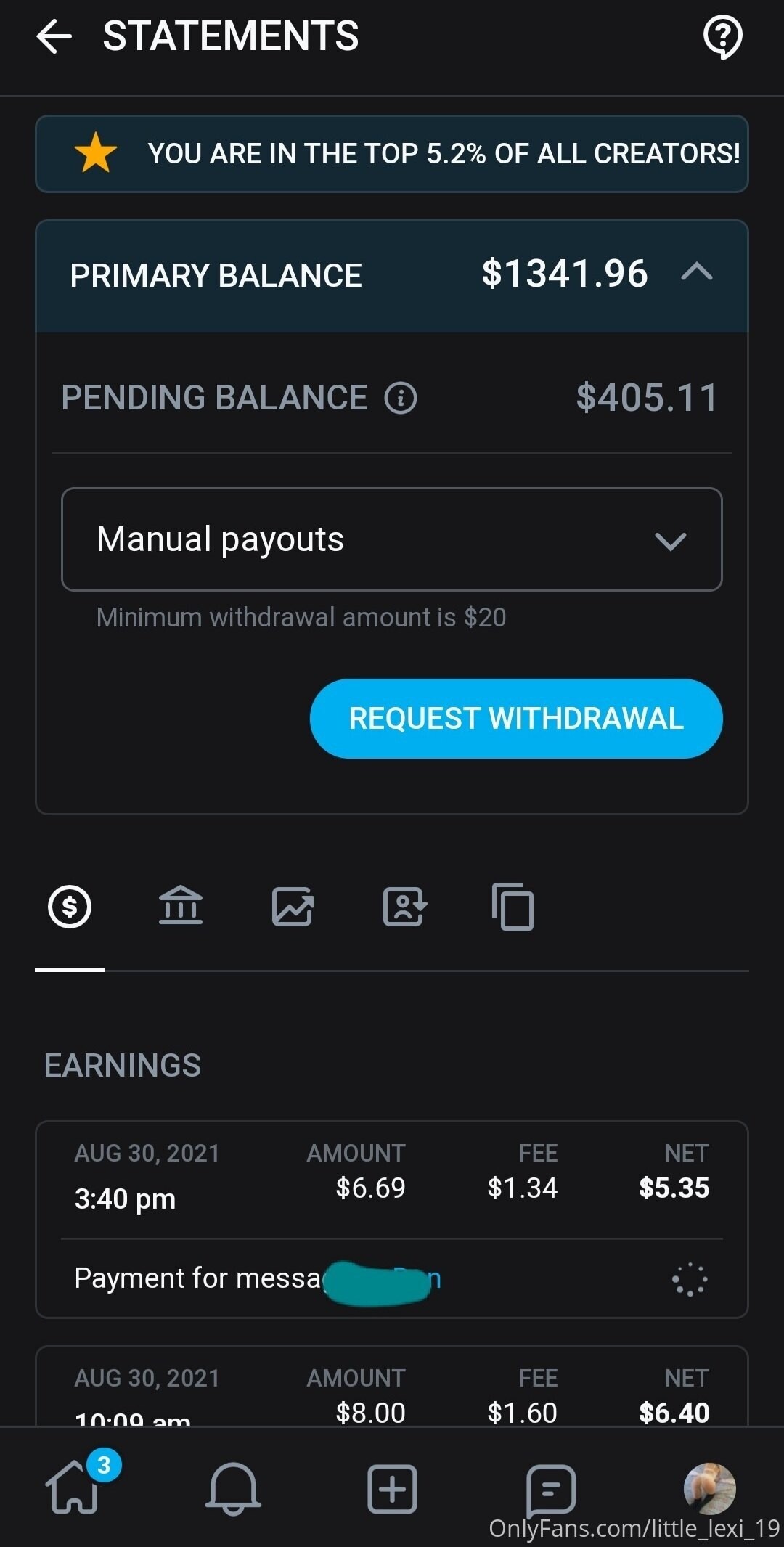
Task: Switch to the copy documents tab
Action: coord(513,907)
